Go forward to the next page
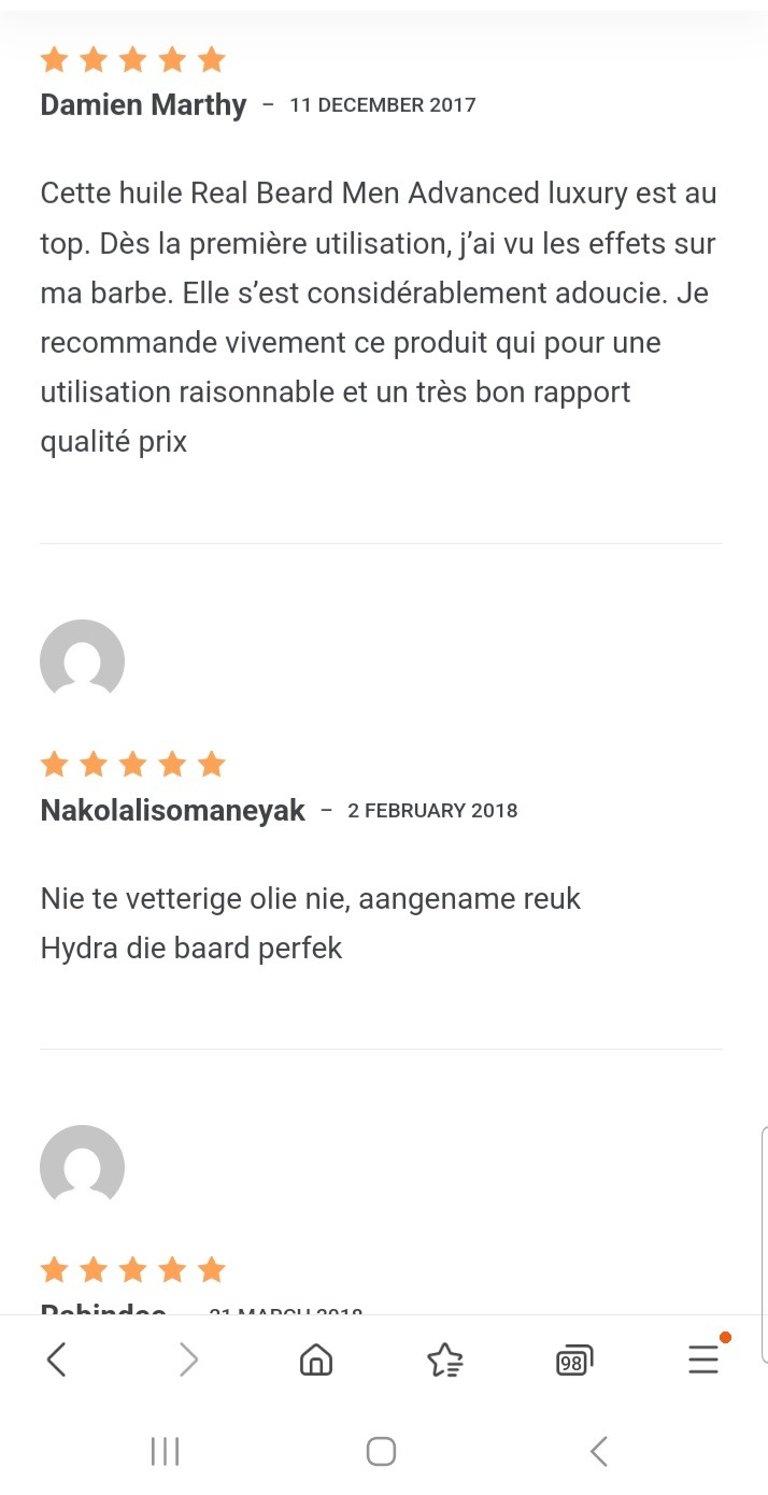Image resolution: width=768 pixels, height=1495 pixels. pos(188,1360)
